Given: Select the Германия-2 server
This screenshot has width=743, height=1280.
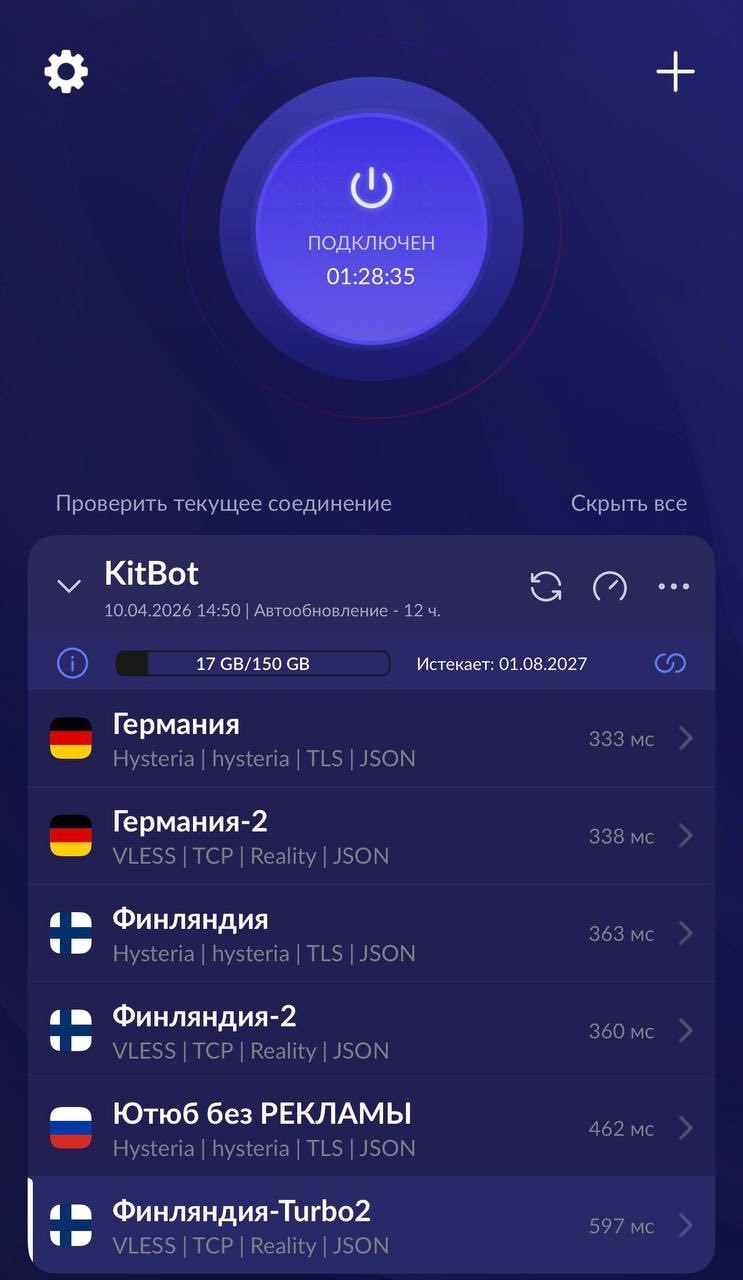Looking at the screenshot, I should [x=300, y=836].
